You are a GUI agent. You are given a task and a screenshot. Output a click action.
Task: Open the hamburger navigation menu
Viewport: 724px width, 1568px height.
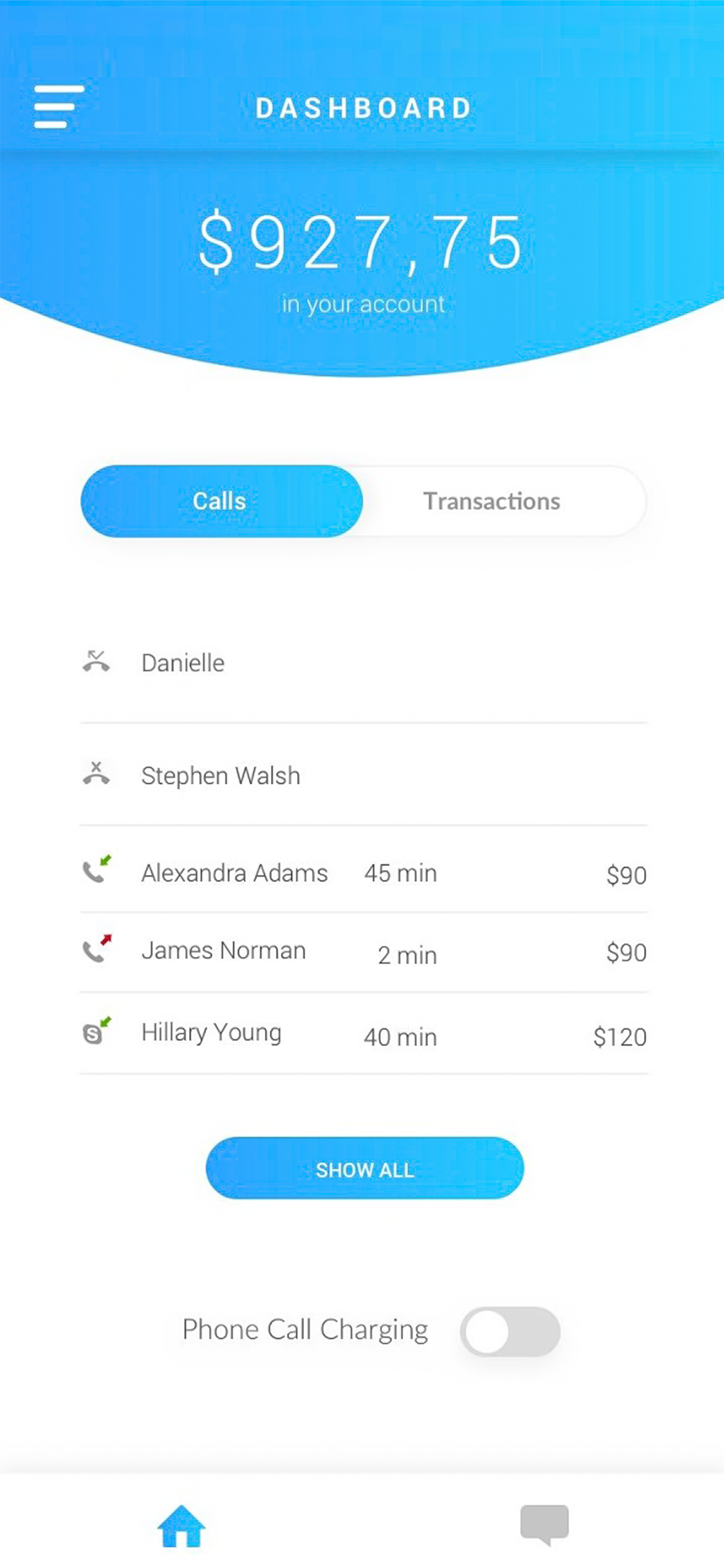point(59,105)
